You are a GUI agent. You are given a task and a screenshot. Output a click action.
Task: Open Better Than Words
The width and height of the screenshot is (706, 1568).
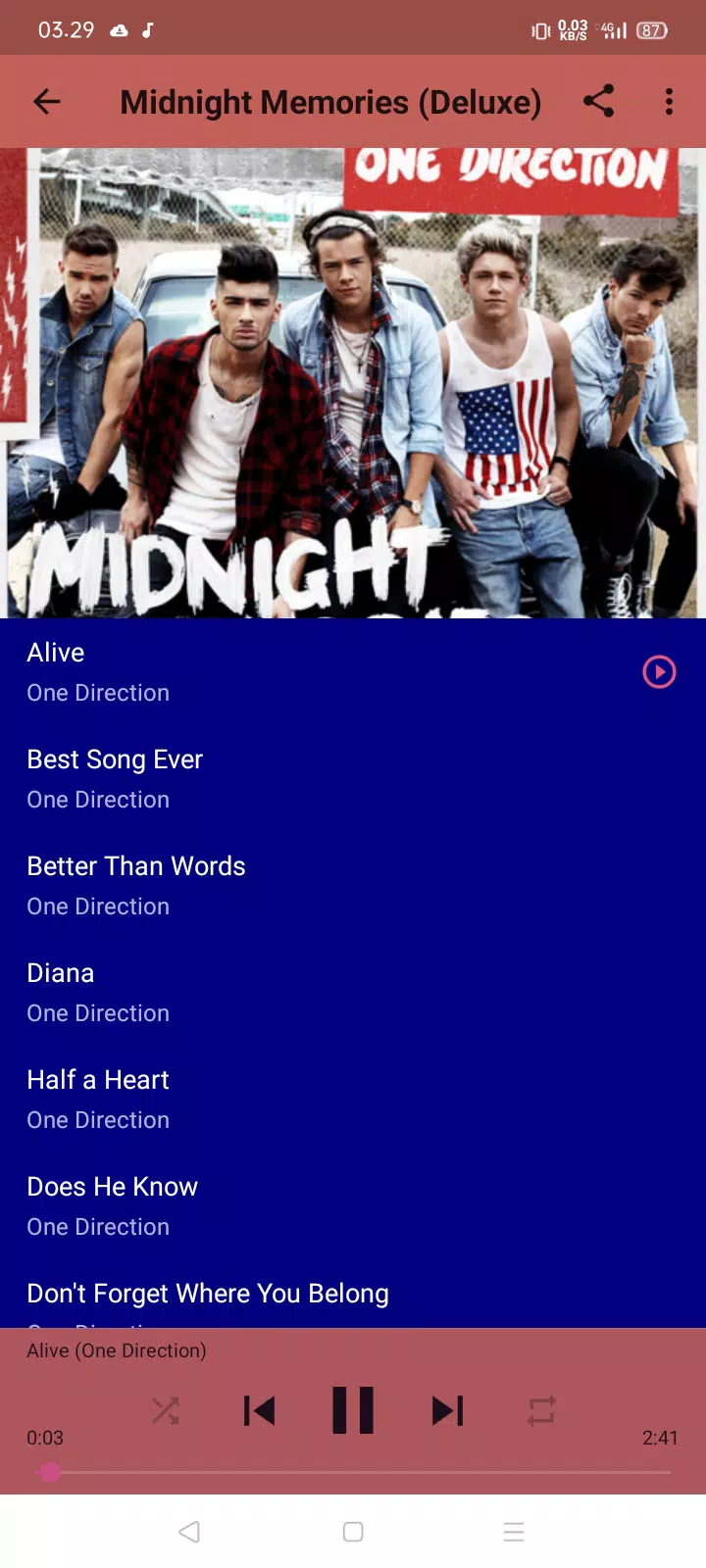pyautogui.click(x=136, y=866)
